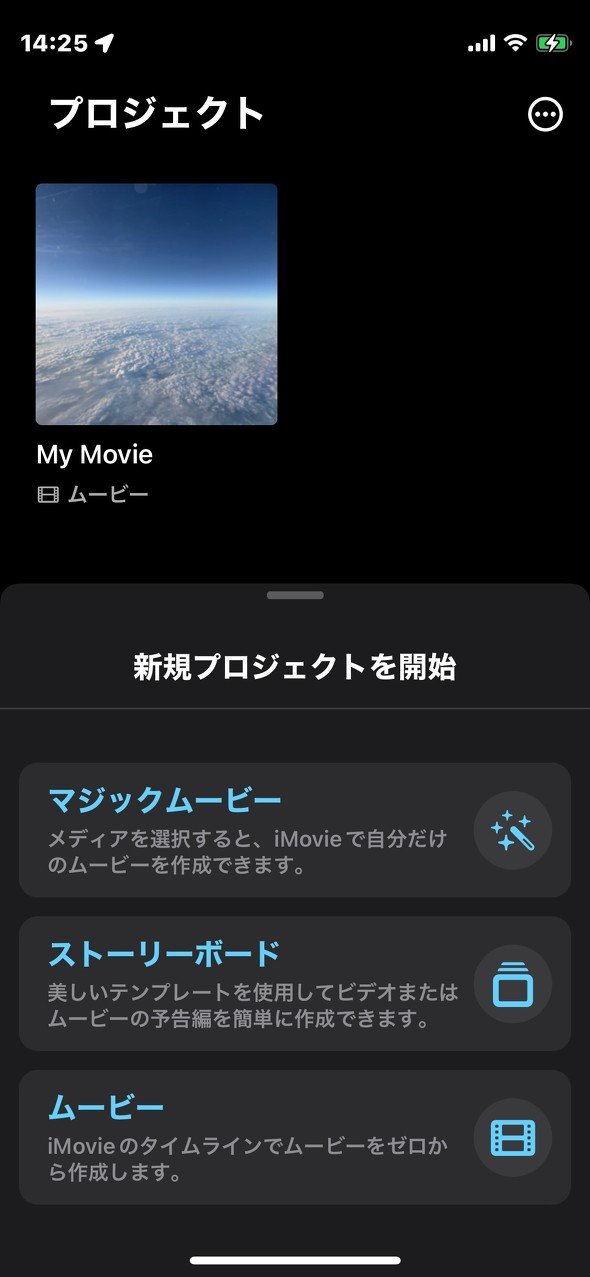Image resolution: width=590 pixels, height=1277 pixels.
Task: Tap the sheet grabber handle
Action: click(295, 595)
